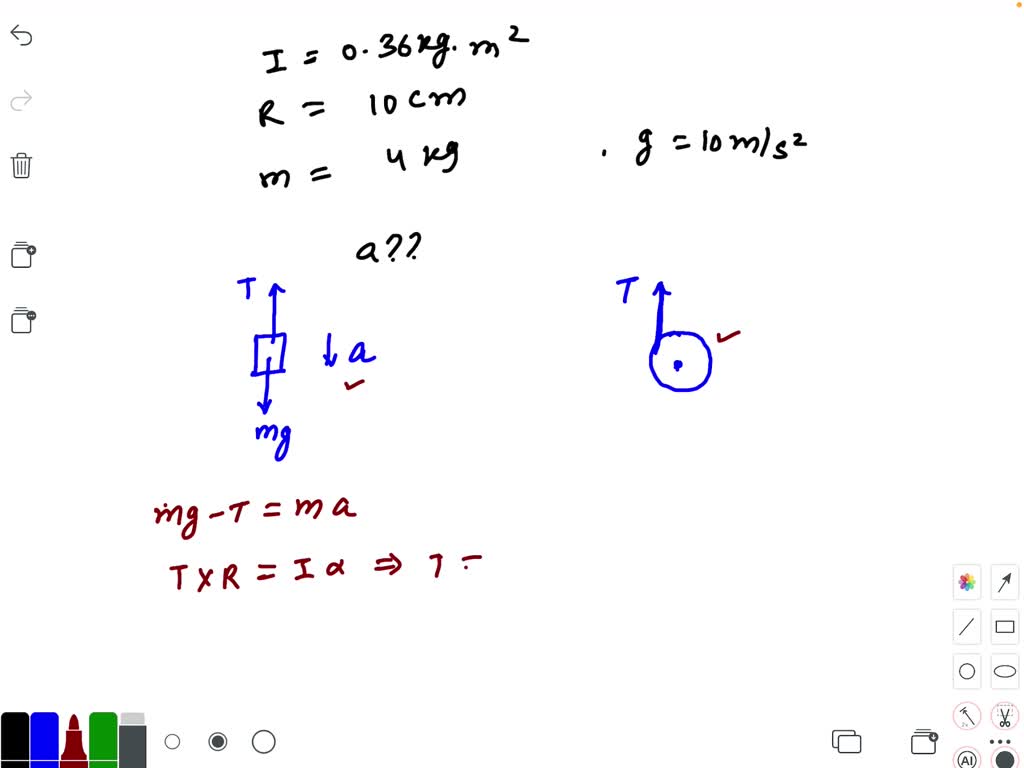Undo the last stroke
The image size is (1024, 768).
21,37
